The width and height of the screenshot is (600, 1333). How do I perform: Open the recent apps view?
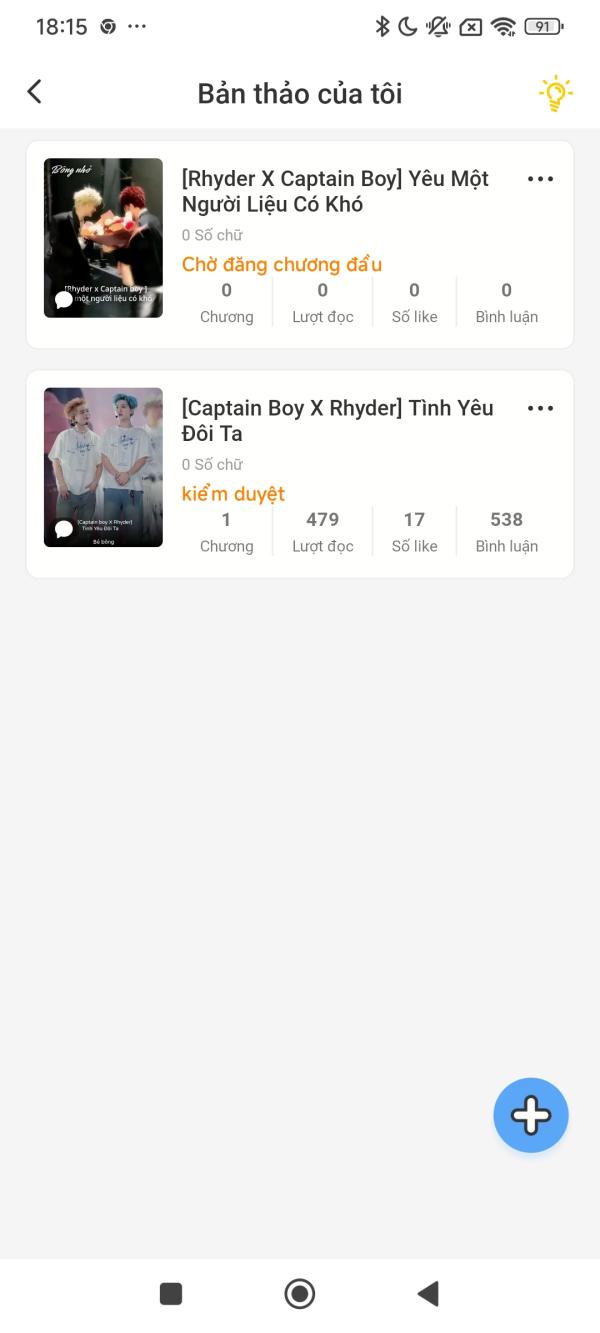pos(171,1294)
